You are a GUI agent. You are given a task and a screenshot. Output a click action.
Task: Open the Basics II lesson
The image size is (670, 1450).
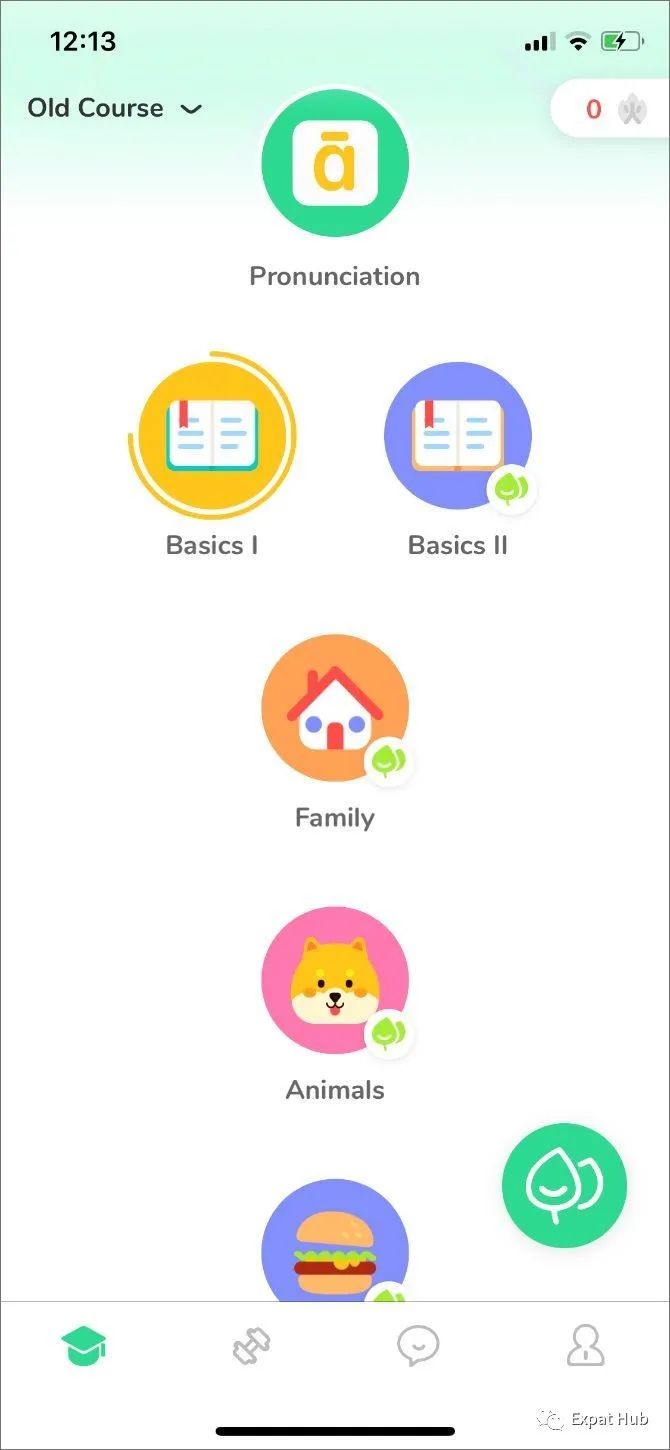point(458,436)
